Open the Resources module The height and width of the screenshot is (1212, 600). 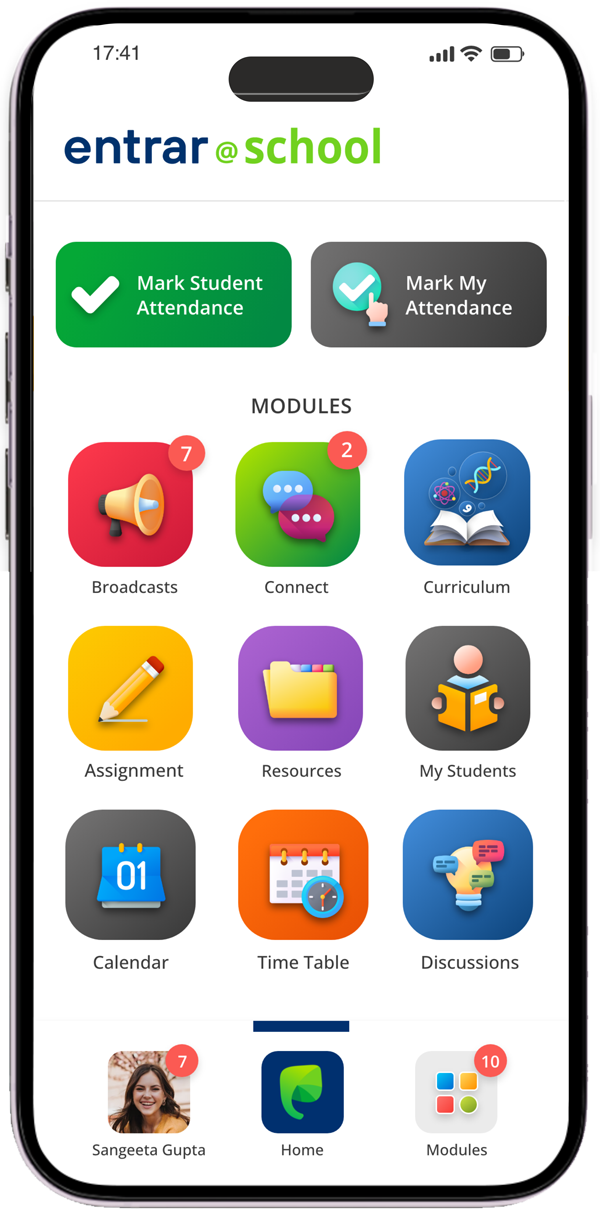coord(300,689)
